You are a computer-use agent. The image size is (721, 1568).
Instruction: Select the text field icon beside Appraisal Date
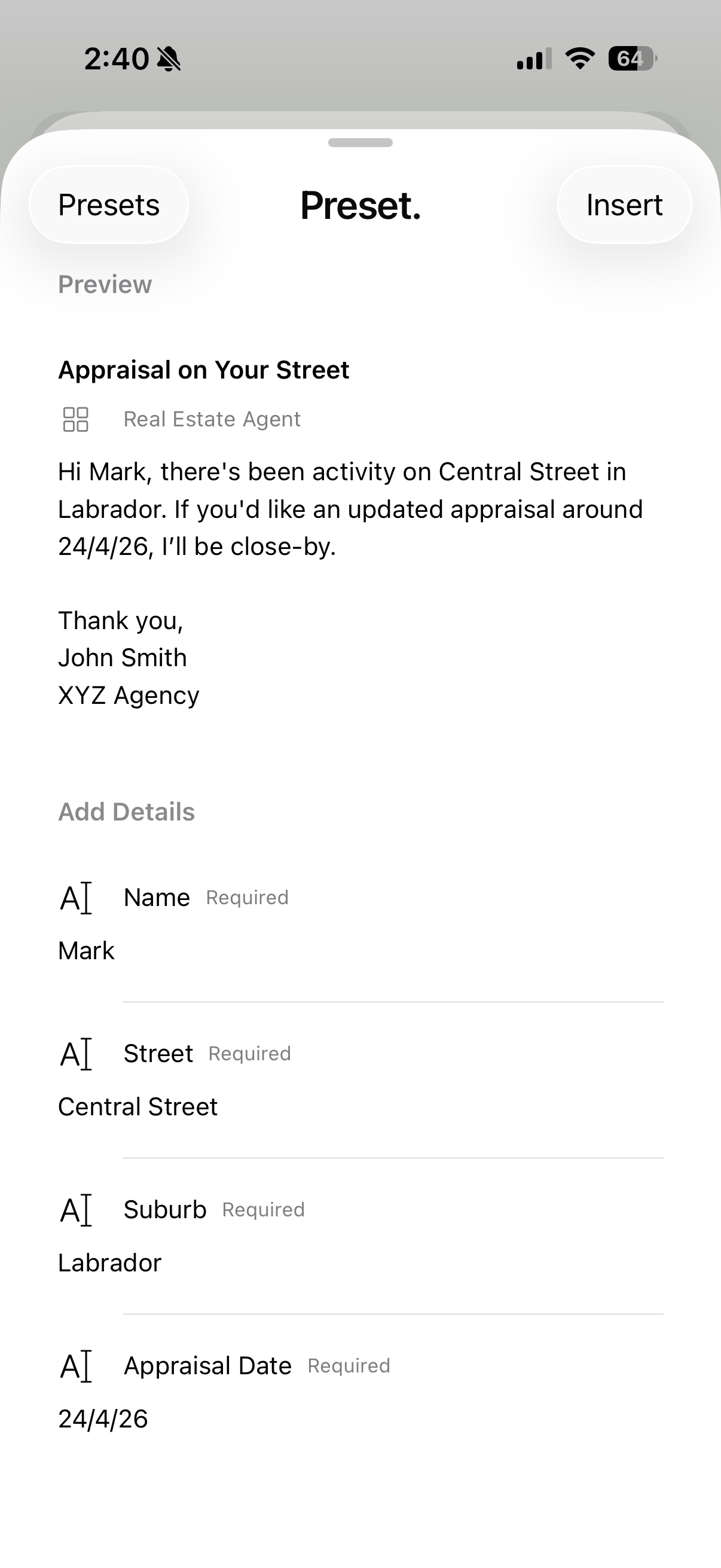pyautogui.click(x=75, y=1365)
